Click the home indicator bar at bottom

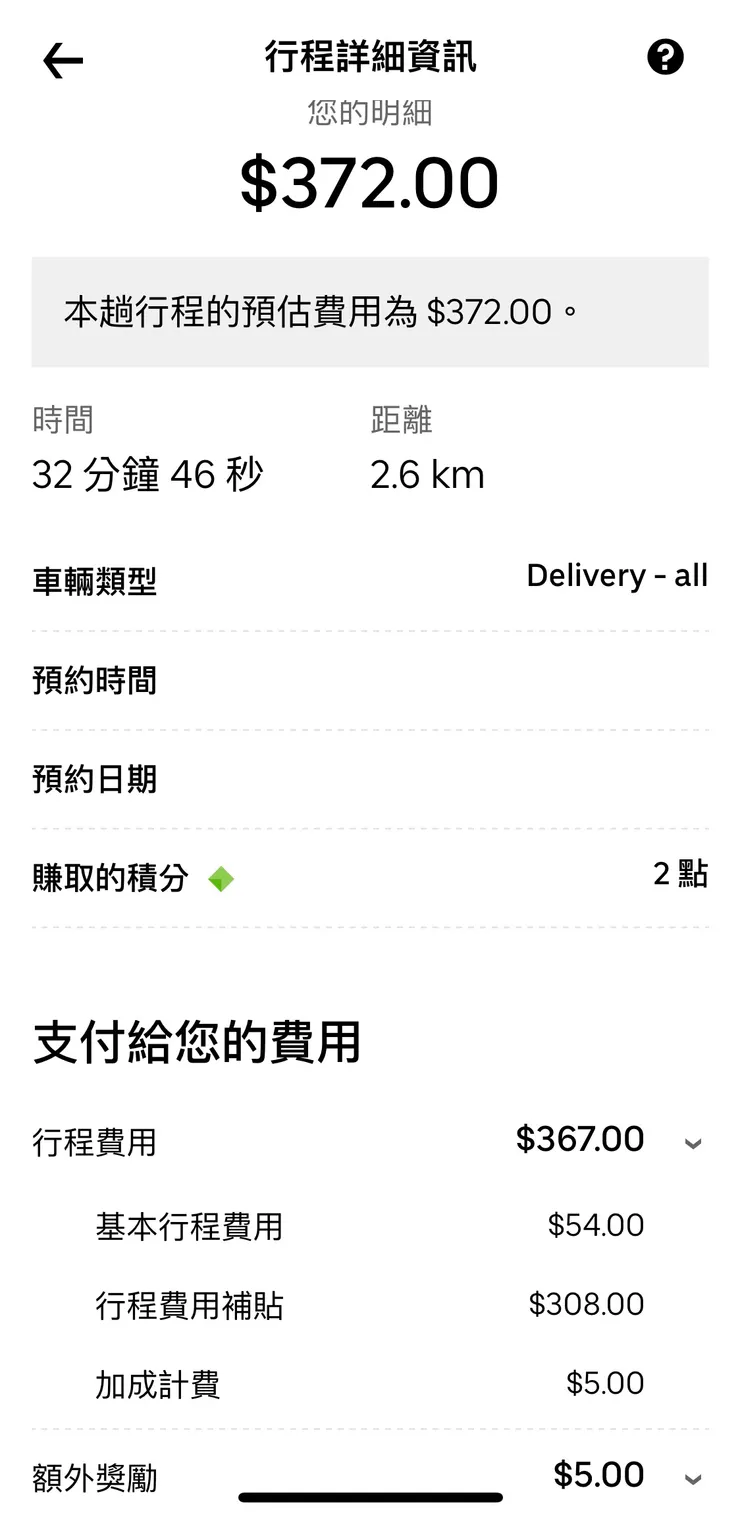370,1497
